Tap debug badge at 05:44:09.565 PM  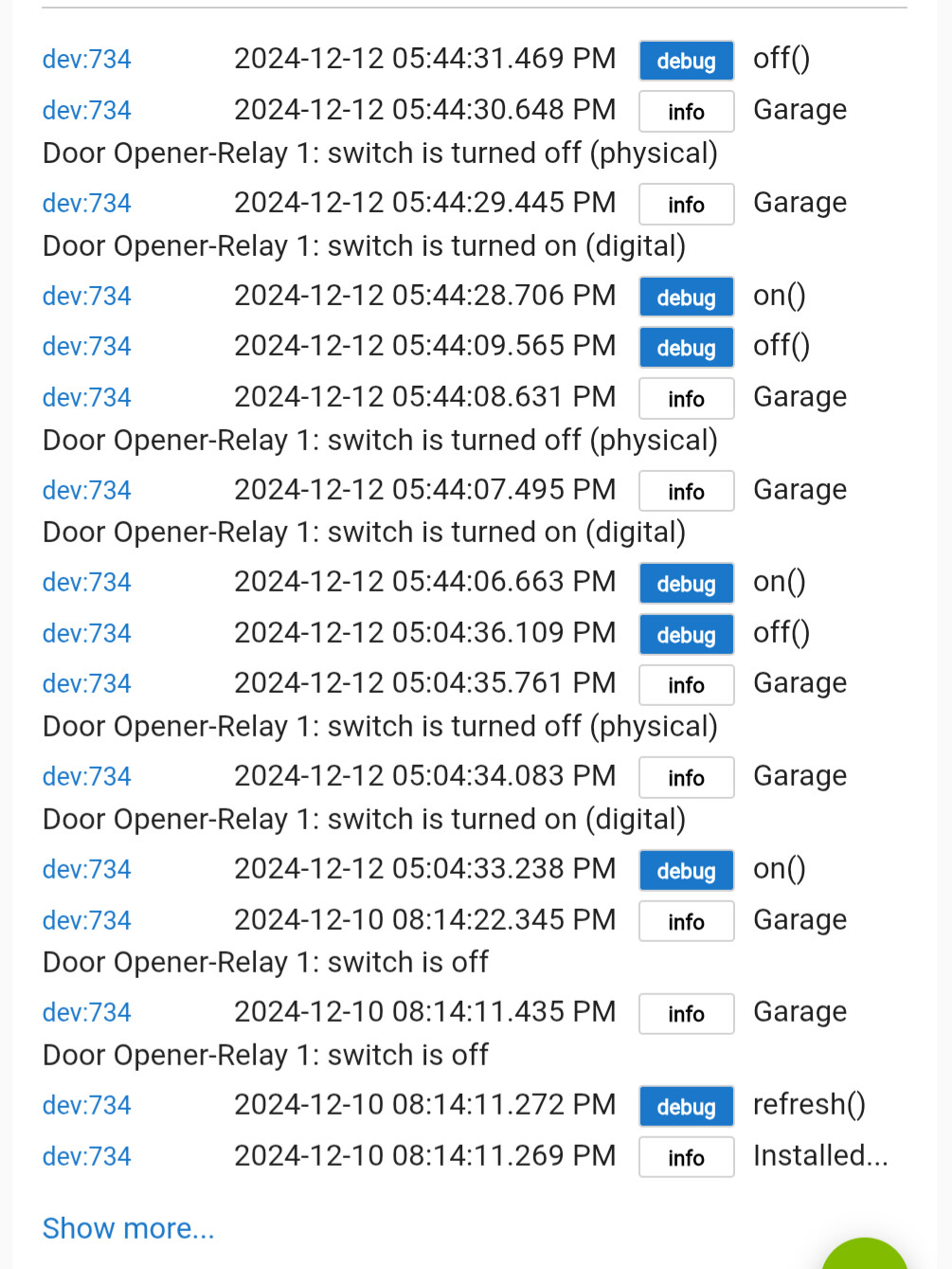click(x=686, y=348)
